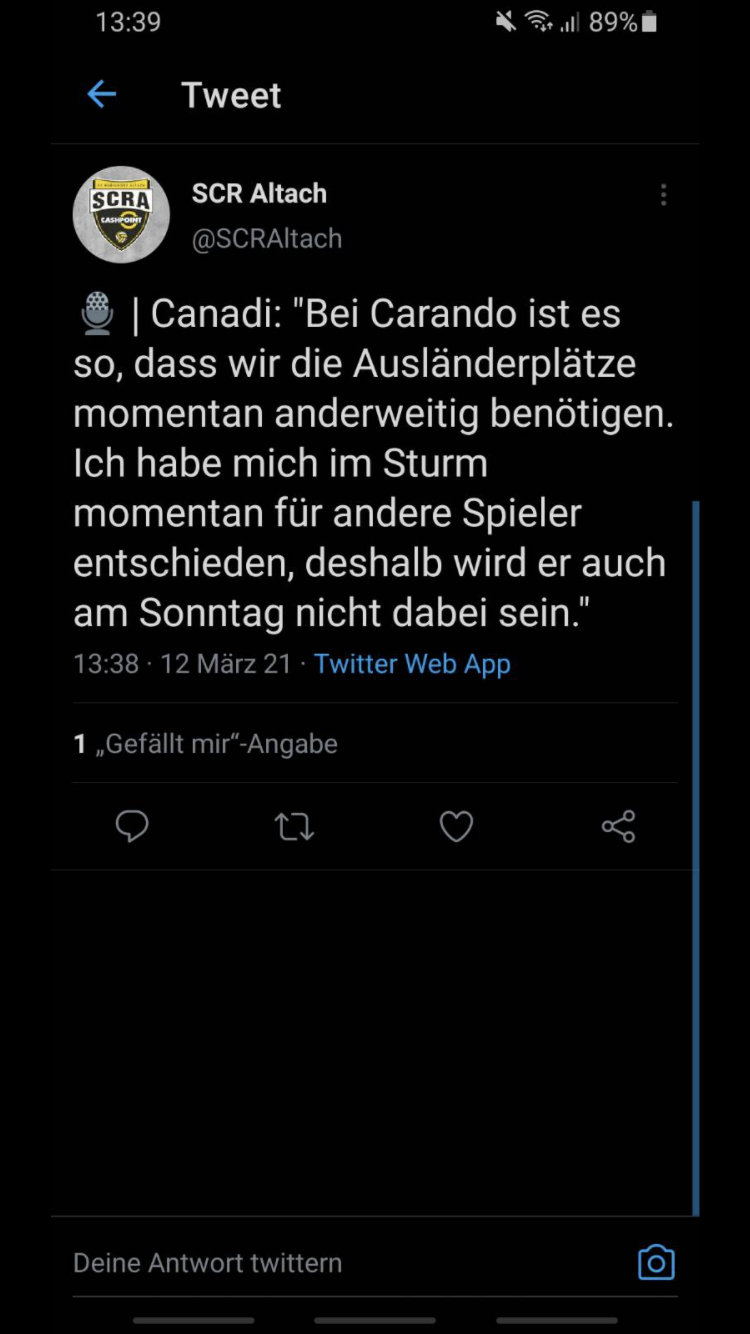Reply with the speech bubble icon

coord(132,827)
